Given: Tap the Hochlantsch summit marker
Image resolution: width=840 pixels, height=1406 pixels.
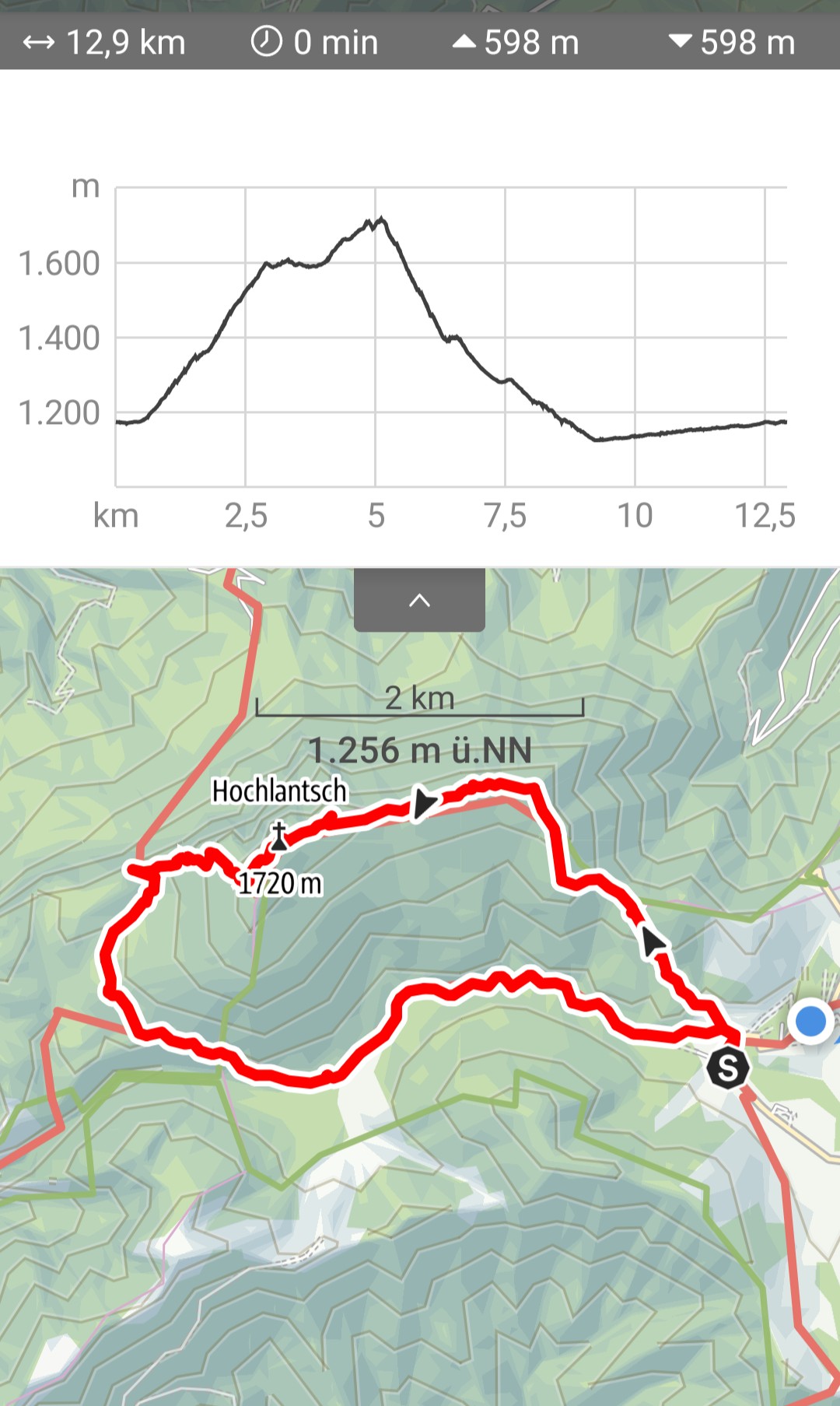Looking at the screenshot, I should 279,837.
